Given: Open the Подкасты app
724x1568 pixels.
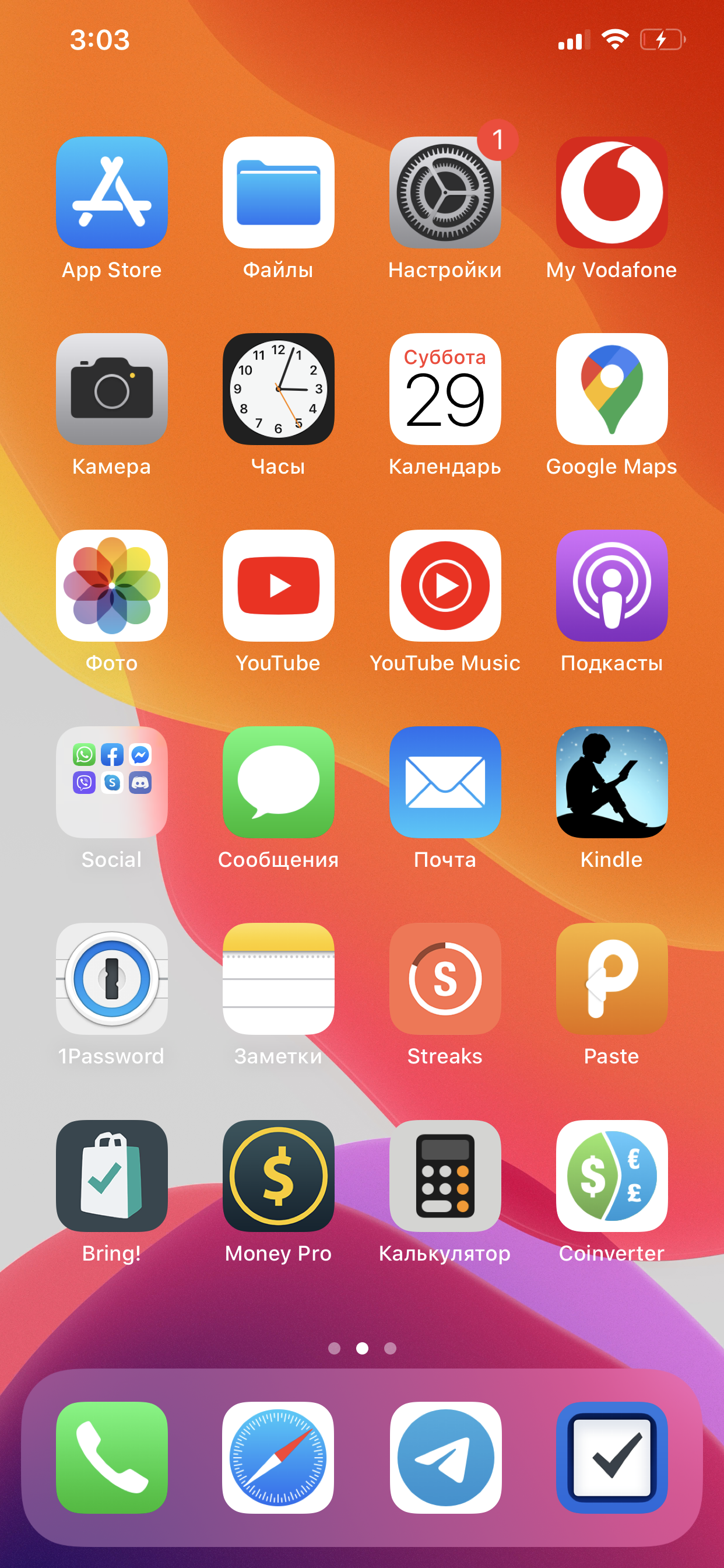Looking at the screenshot, I should (611, 586).
